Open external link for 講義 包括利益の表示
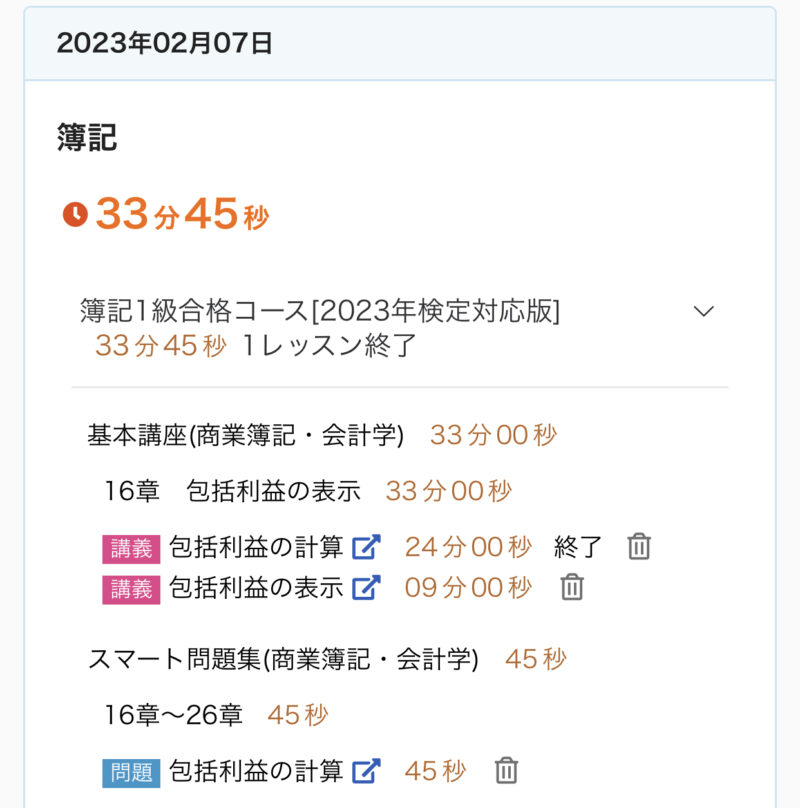Viewport: 800px width, 808px height. coord(368,587)
